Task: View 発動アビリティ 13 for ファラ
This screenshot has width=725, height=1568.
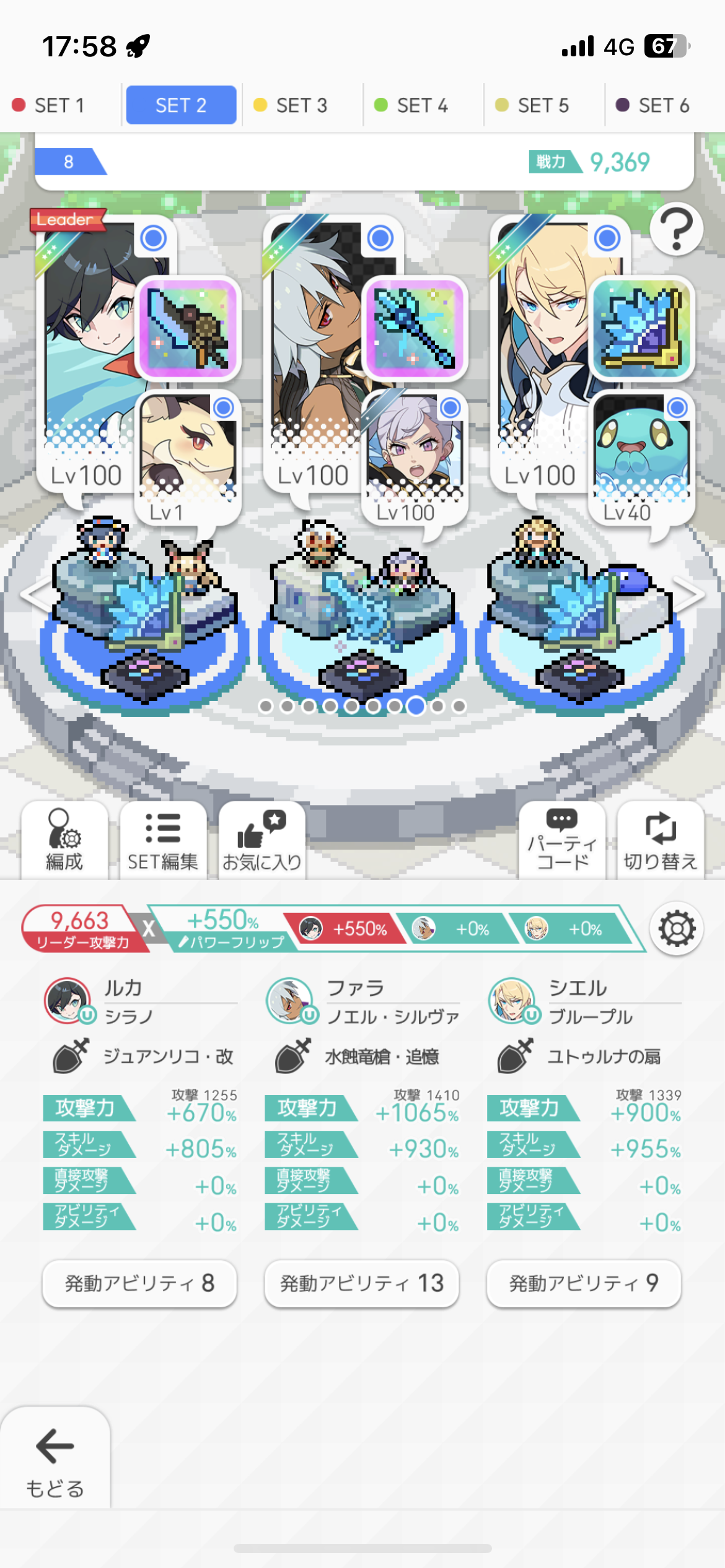Action: pos(362,1283)
